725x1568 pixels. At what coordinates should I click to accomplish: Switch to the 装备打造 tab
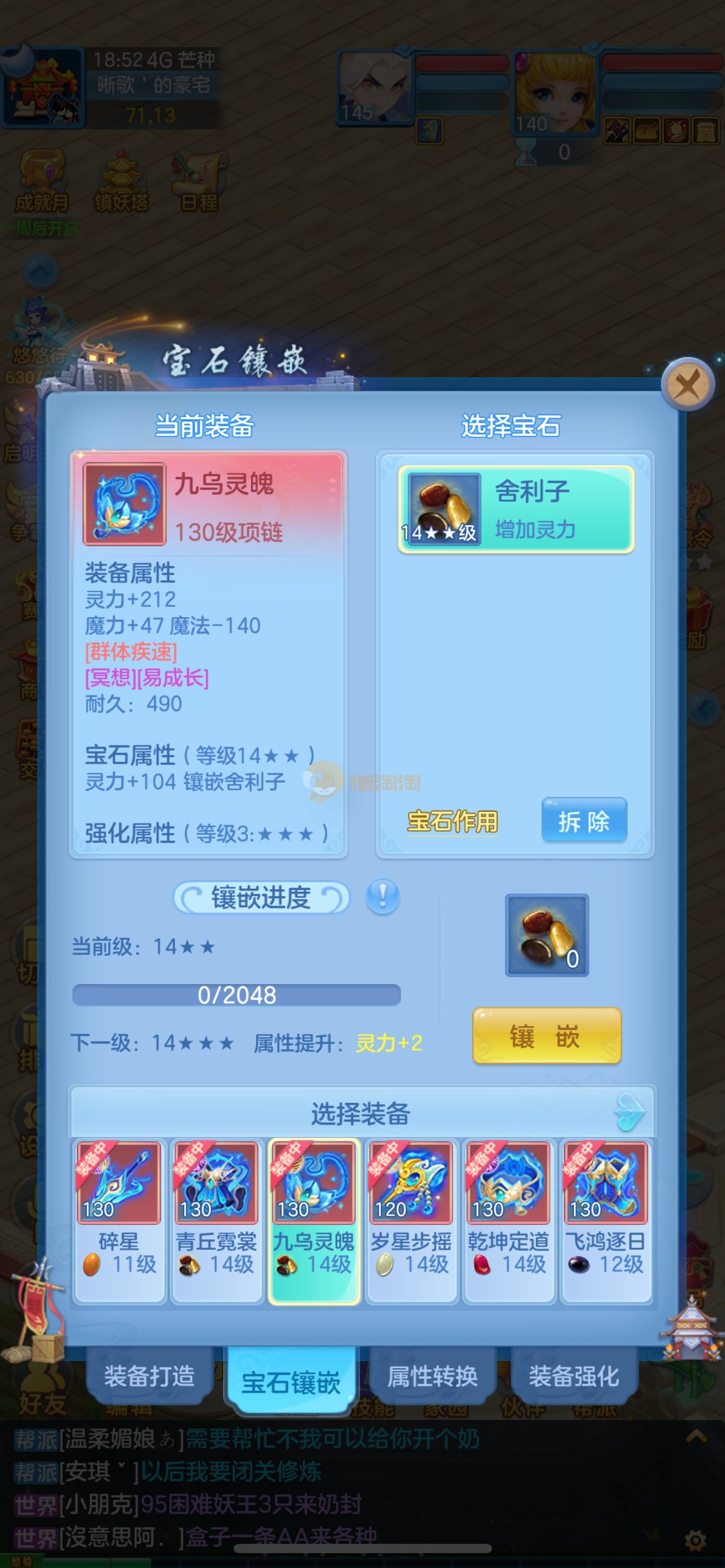click(x=149, y=1376)
